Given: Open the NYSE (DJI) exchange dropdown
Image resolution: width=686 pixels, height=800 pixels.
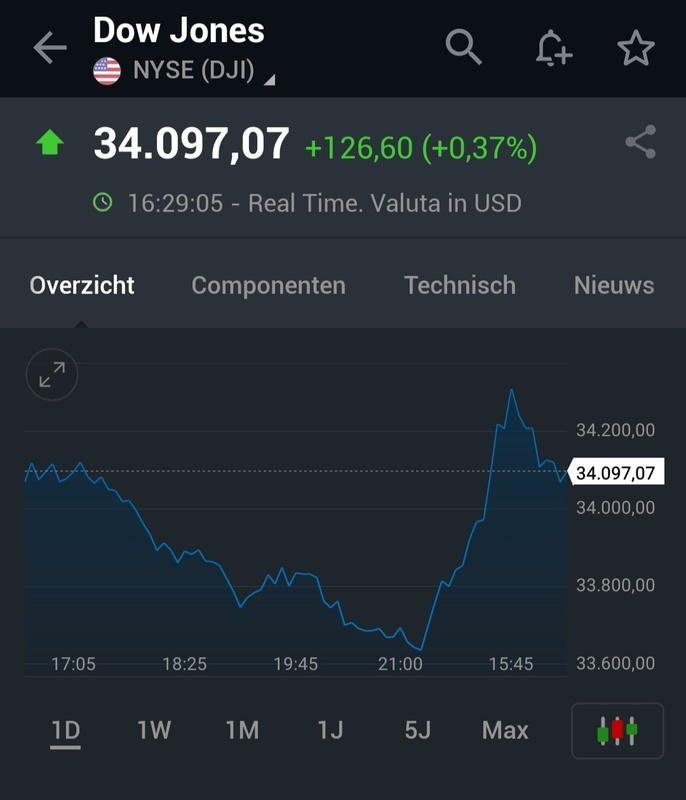Looking at the screenshot, I should [190, 72].
